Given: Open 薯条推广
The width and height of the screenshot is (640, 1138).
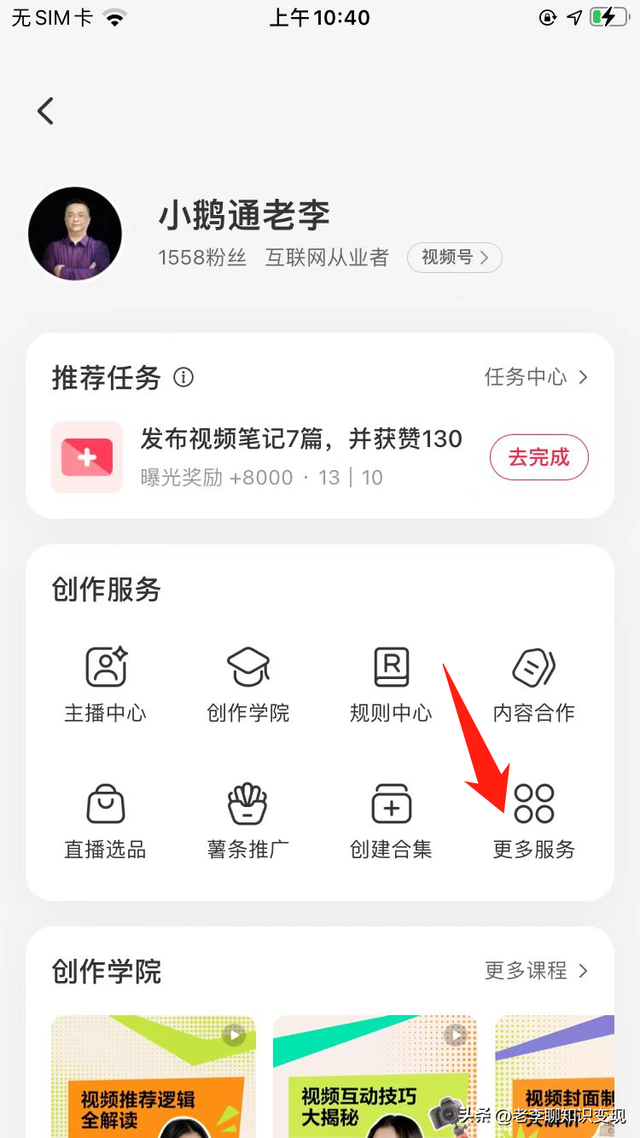Looking at the screenshot, I should [x=248, y=819].
